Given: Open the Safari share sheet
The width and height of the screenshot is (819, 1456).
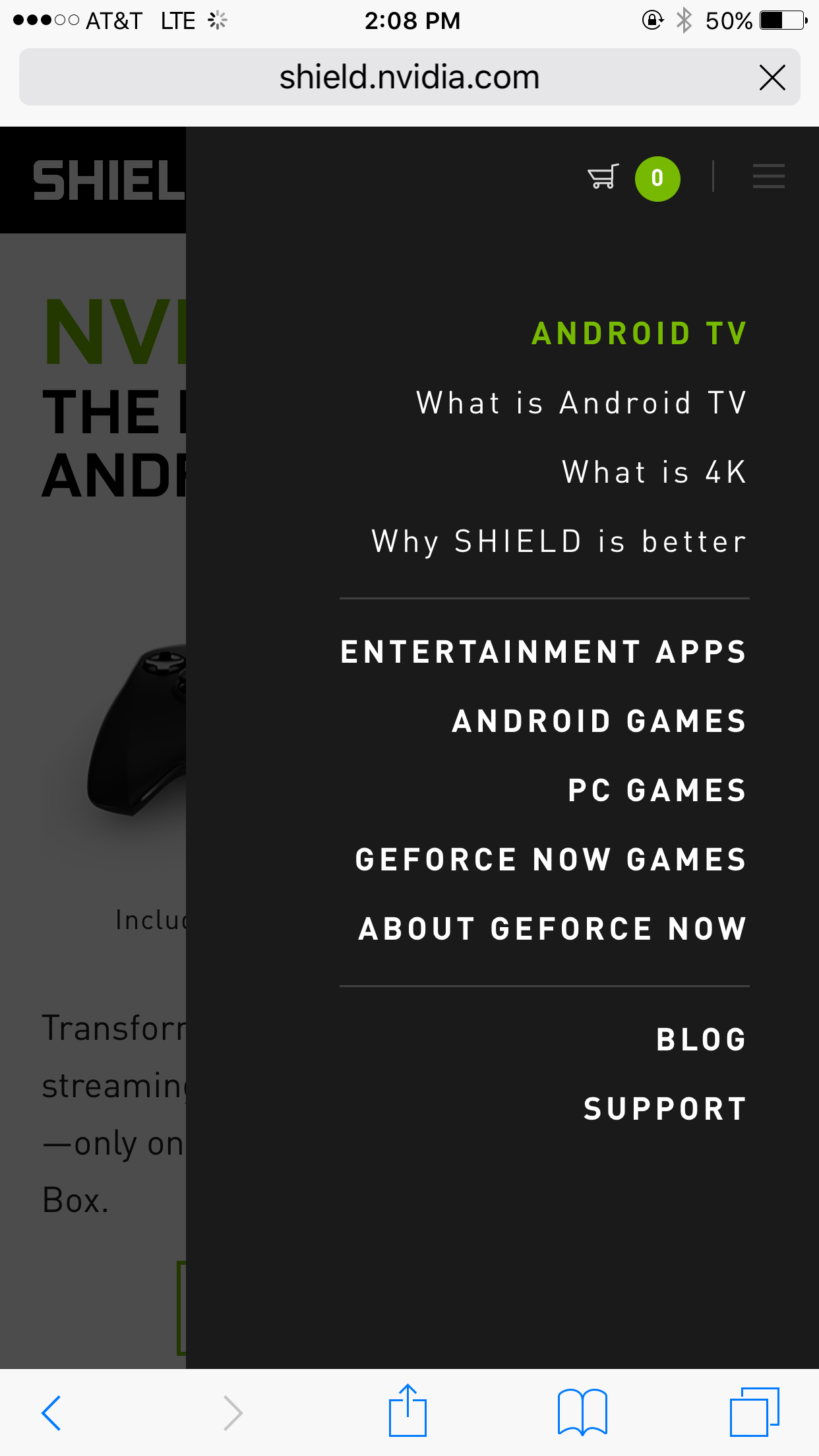Looking at the screenshot, I should pos(408,1410).
